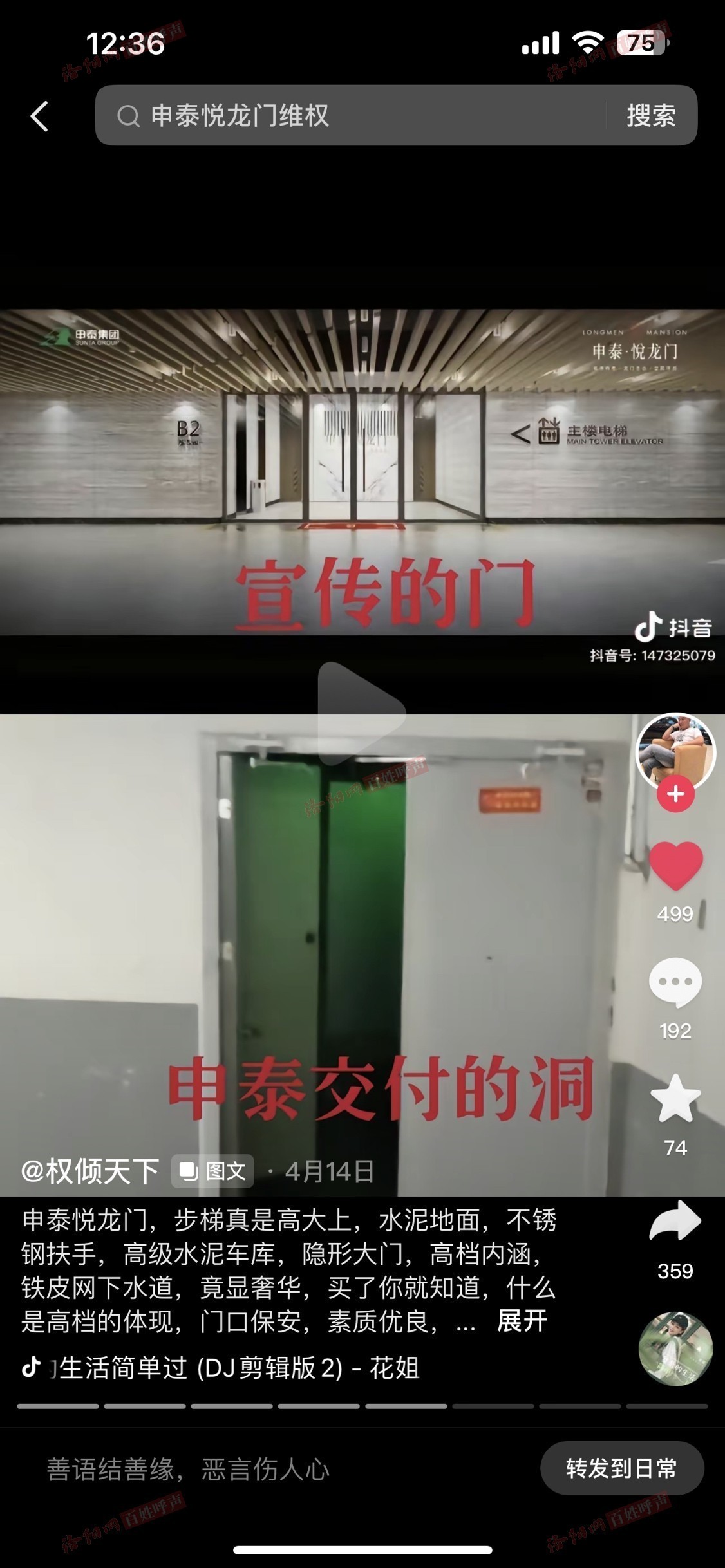Open the comments bubble
This screenshot has height=1568, width=725.
(x=675, y=983)
